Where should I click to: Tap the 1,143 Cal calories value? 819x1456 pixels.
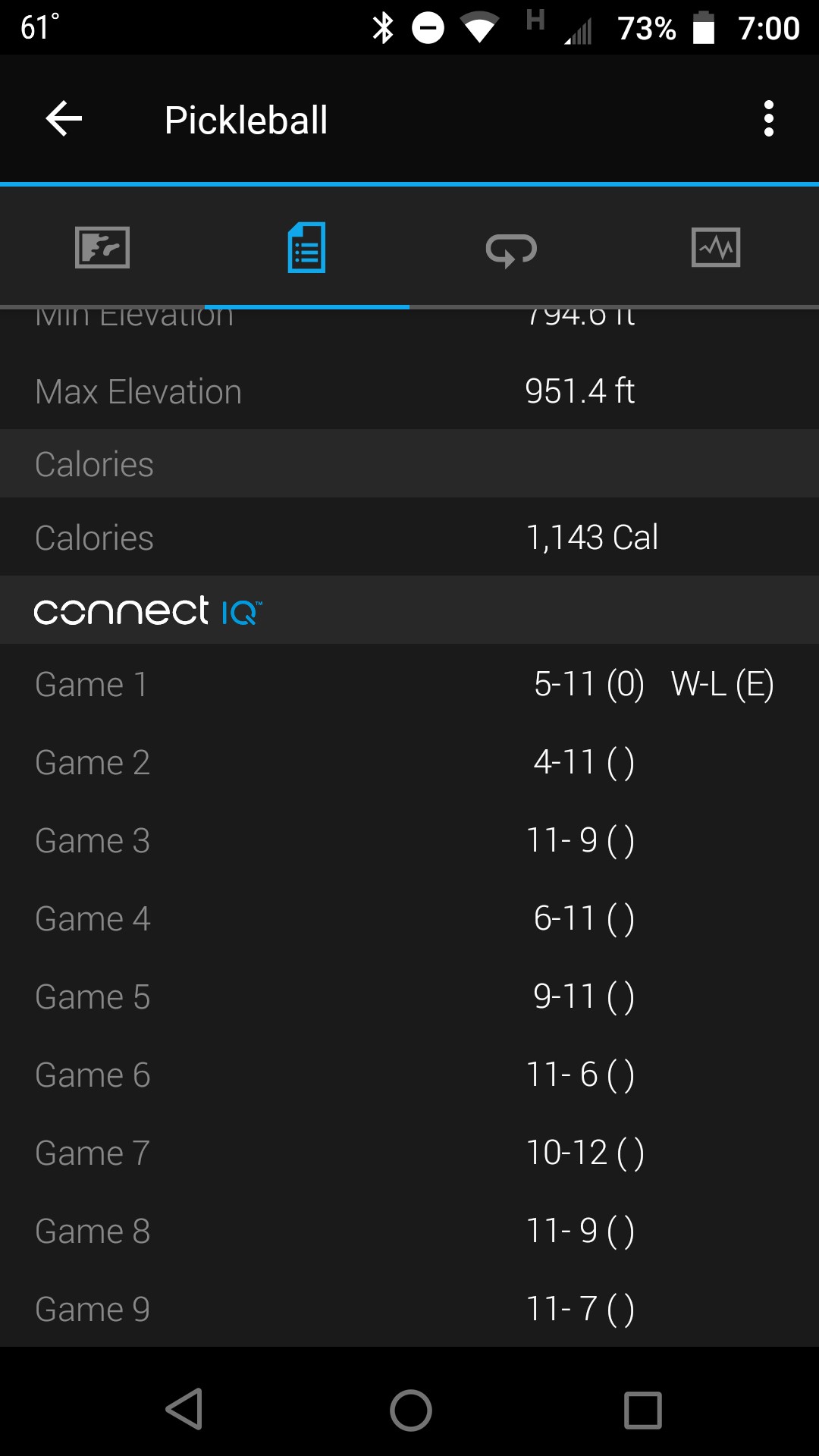tap(592, 537)
